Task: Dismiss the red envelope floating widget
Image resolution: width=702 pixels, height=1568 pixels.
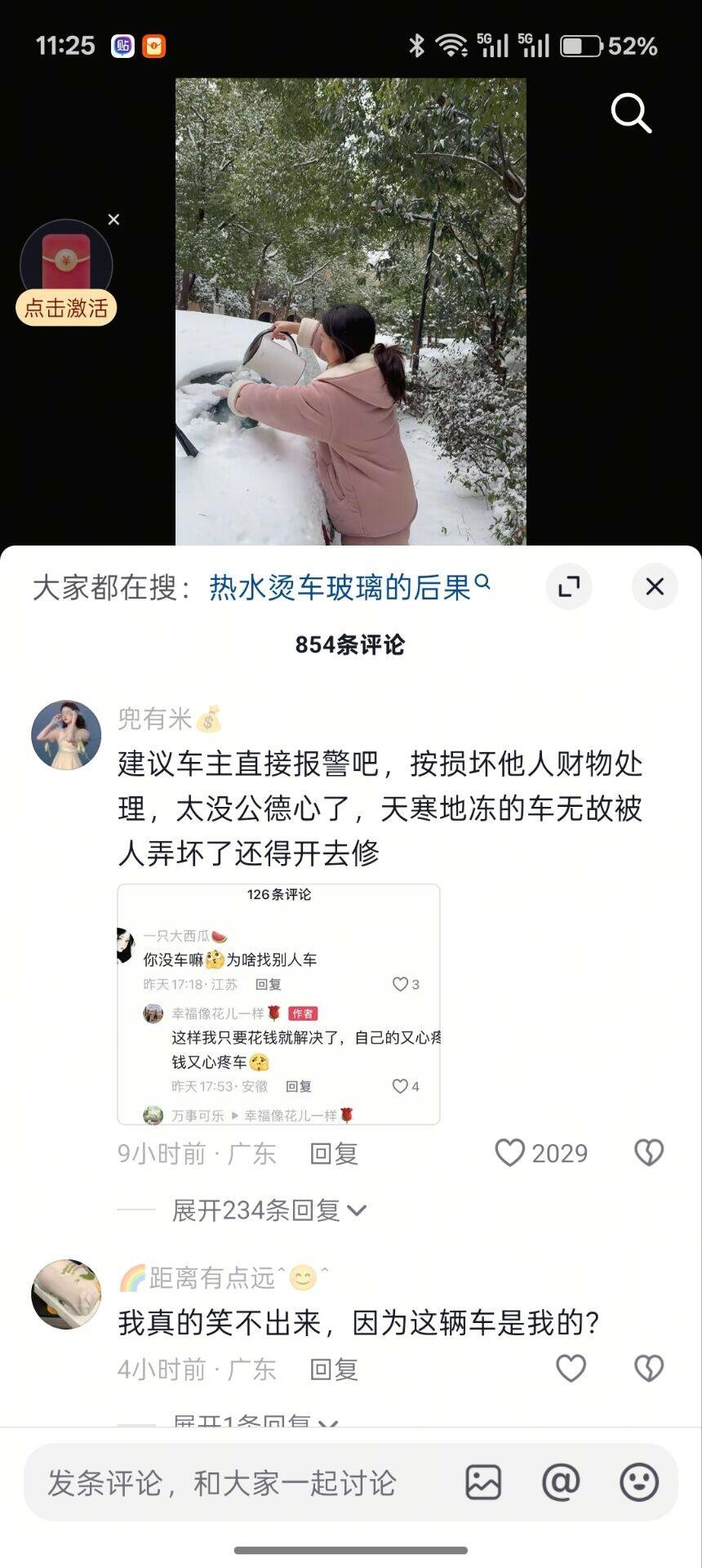Action: pyautogui.click(x=113, y=219)
